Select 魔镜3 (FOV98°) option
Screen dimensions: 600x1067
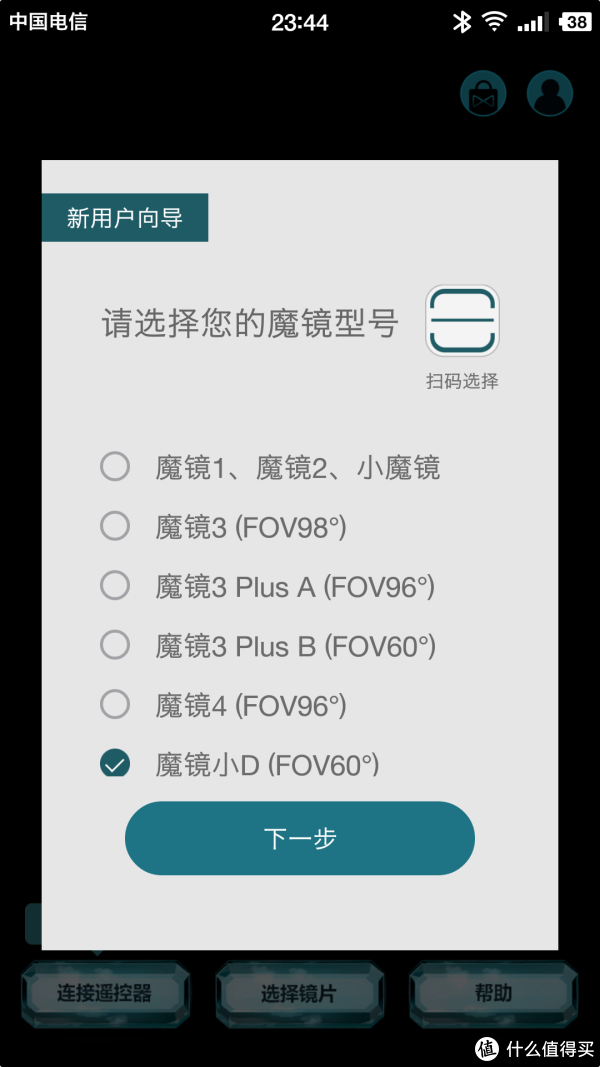(115, 526)
